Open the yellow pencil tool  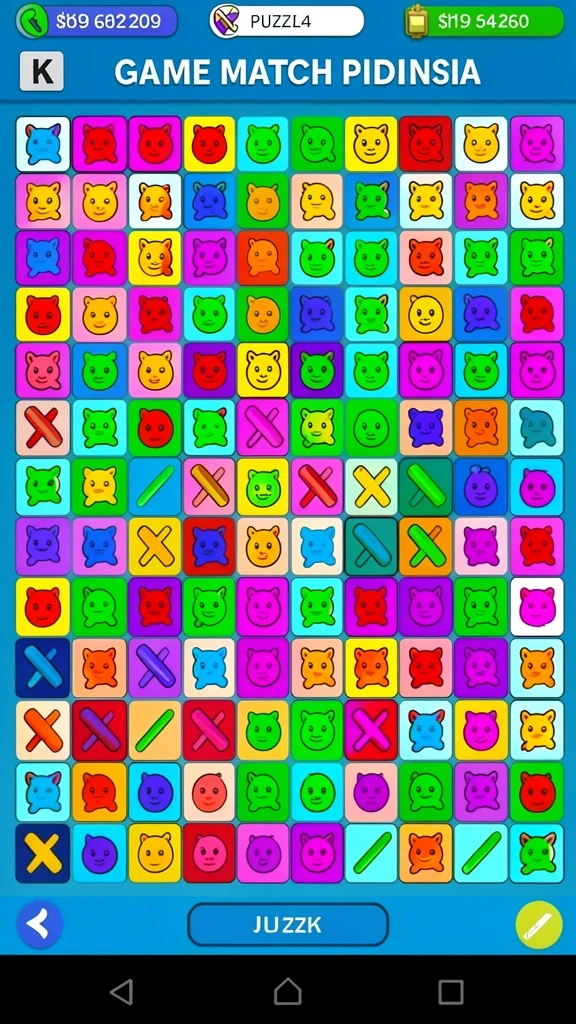pos(539,925)
